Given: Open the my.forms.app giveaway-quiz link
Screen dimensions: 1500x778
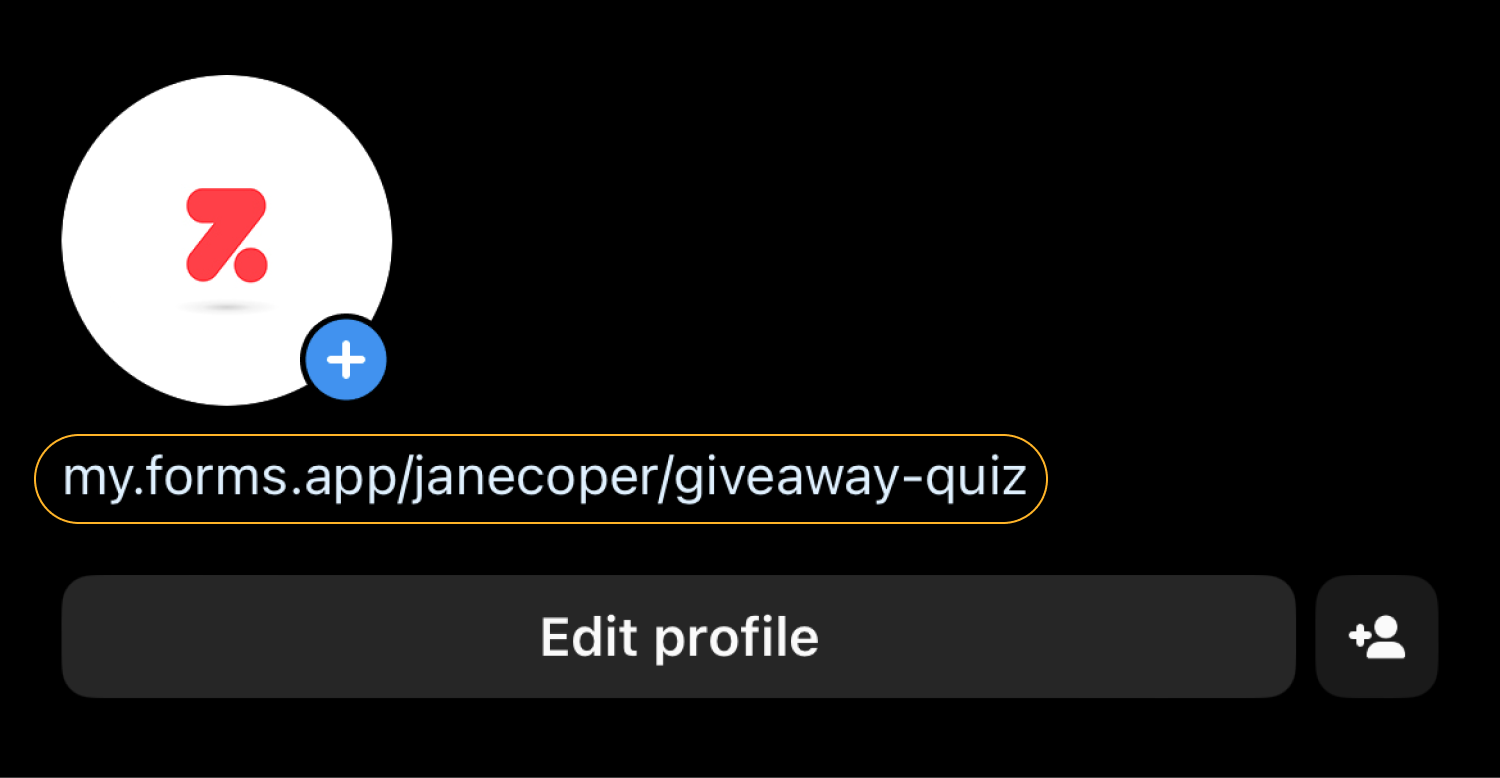Looking at the screenshot, I should coord(541,479).
